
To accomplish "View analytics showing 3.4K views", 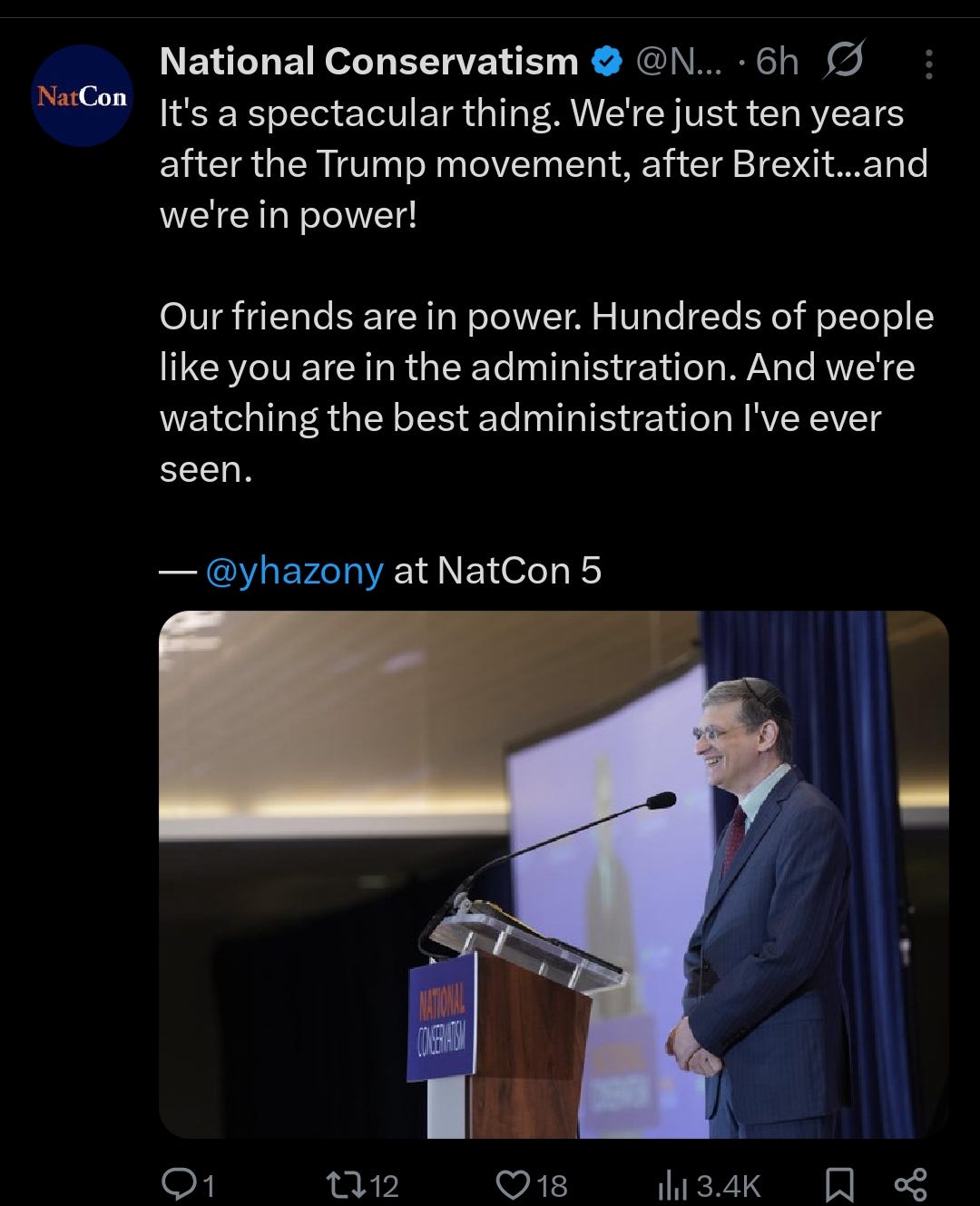I will (709, 1184).
